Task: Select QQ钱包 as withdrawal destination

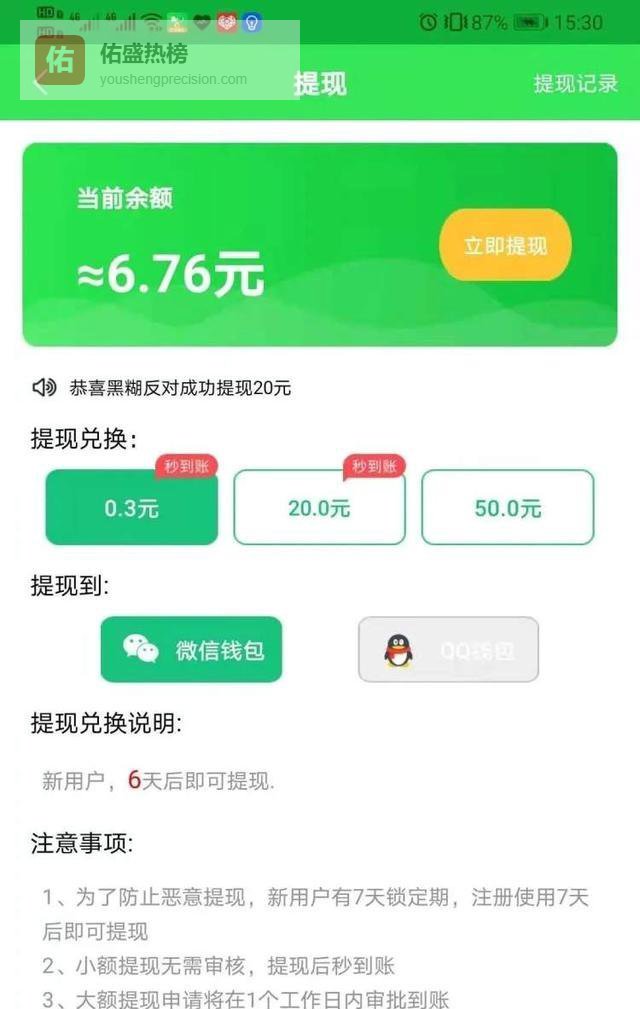Action: [448, 650]
